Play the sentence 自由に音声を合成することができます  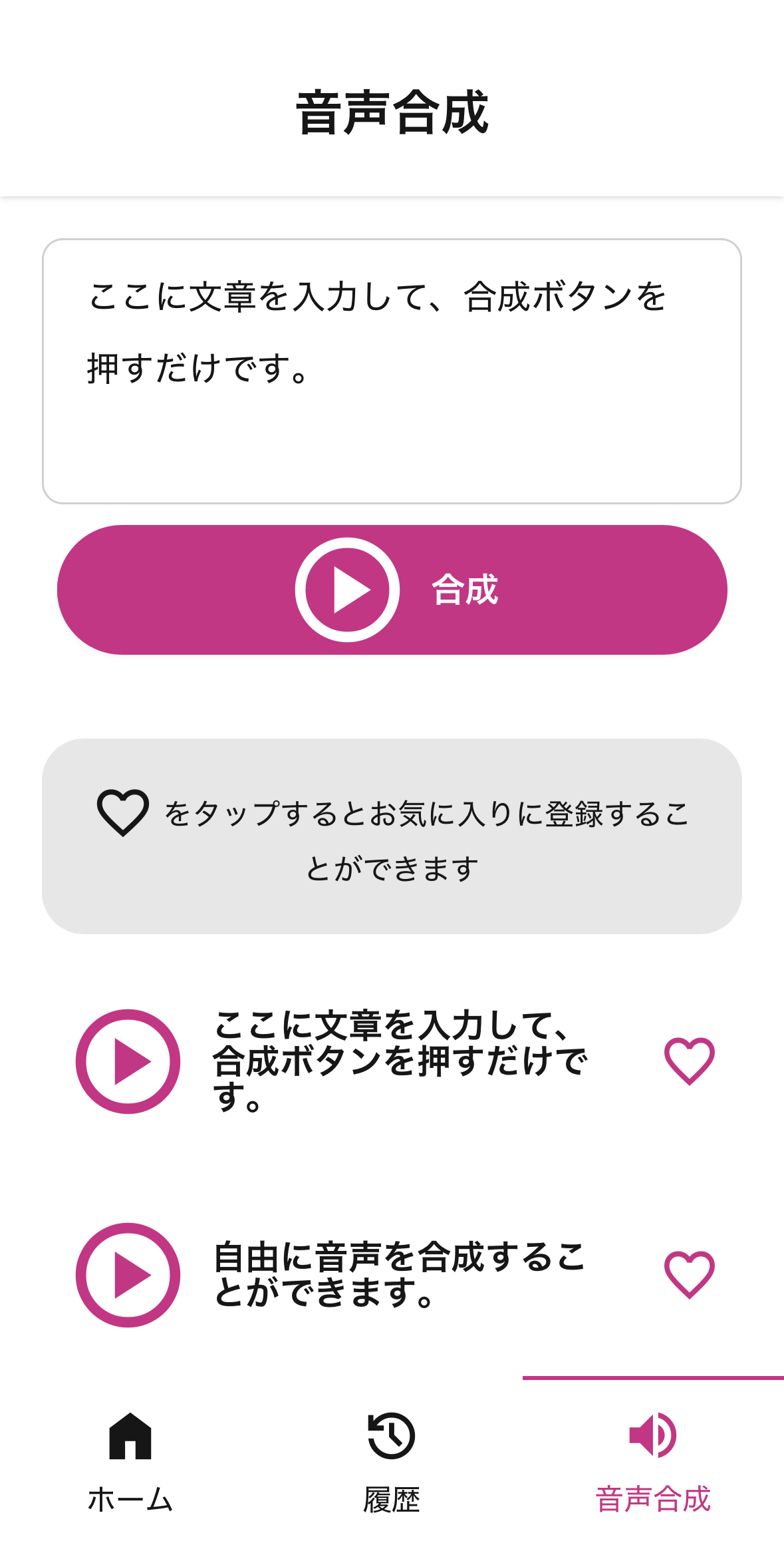[x=128, y=1275]
